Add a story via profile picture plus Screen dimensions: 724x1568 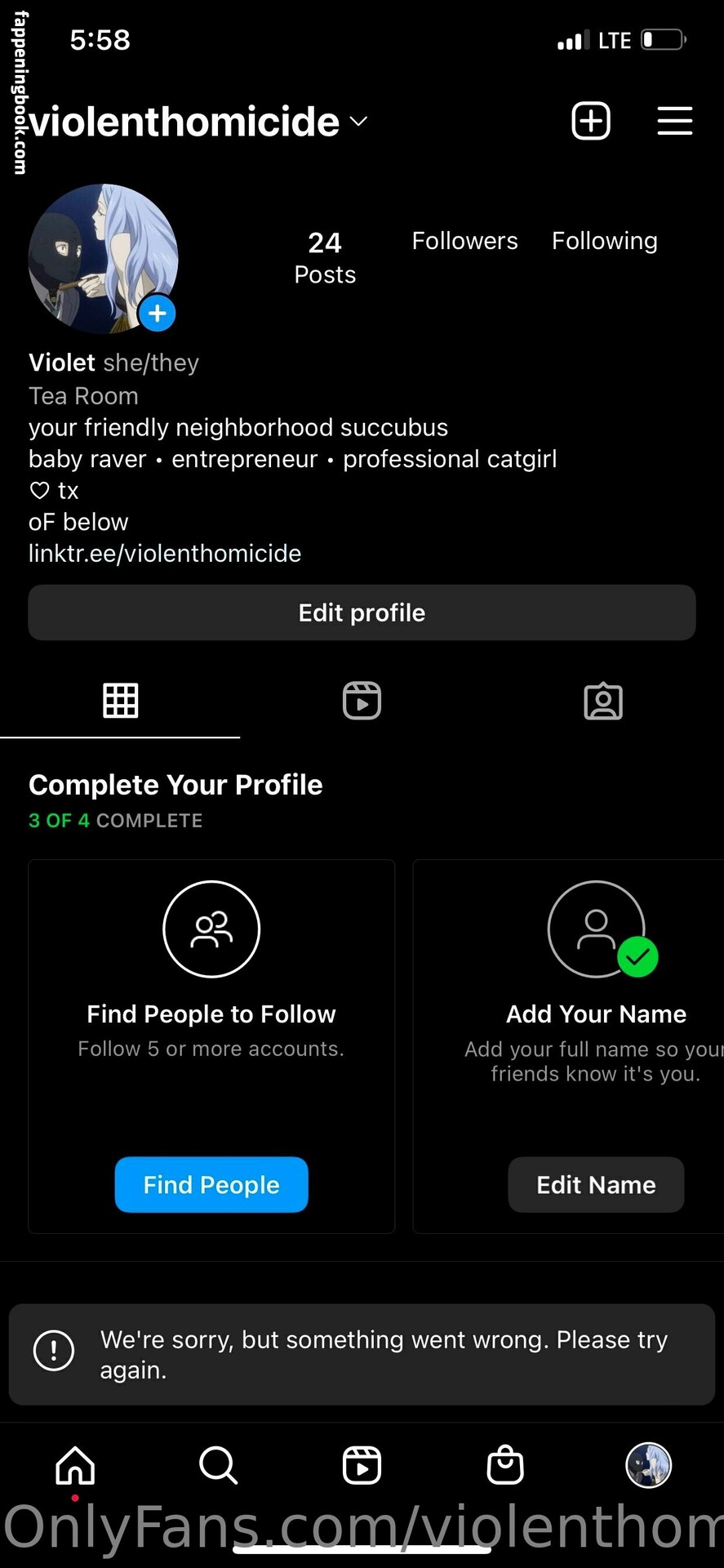[x=158, y=314]
